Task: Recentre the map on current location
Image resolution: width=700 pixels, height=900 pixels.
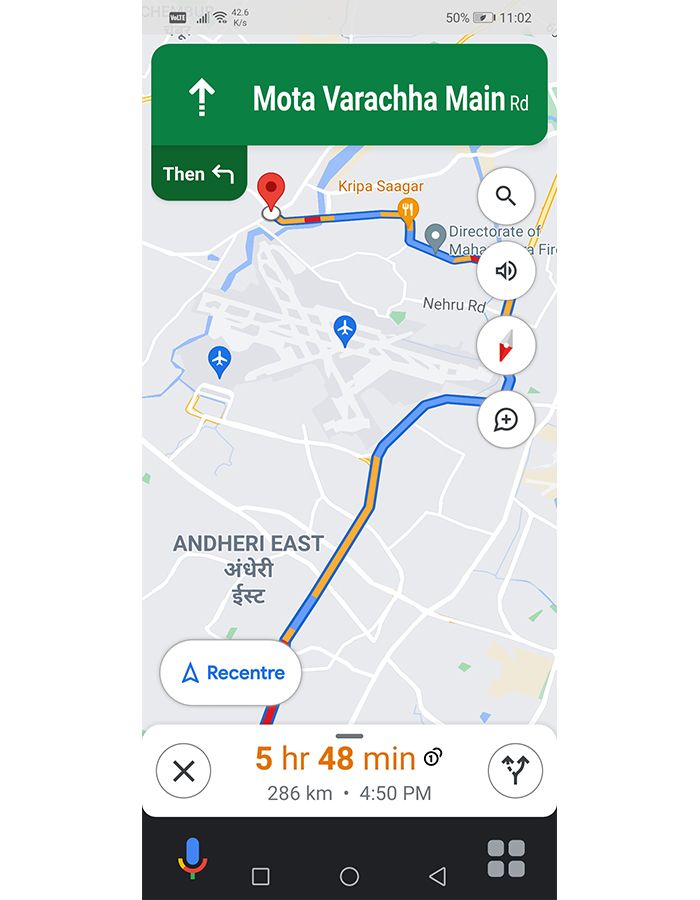Action: [231, 673]
